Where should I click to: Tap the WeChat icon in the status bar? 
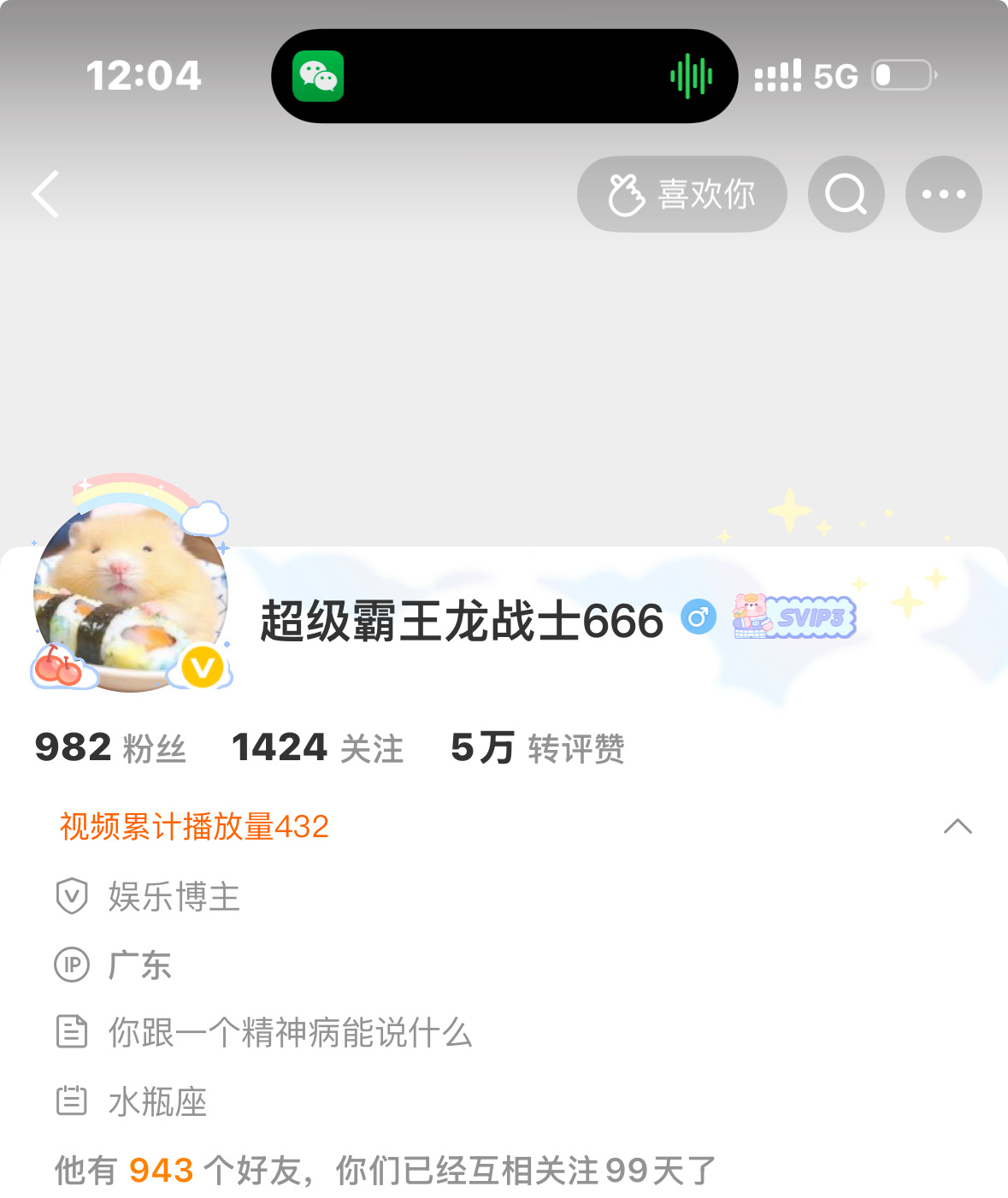[x=317, y=76]
